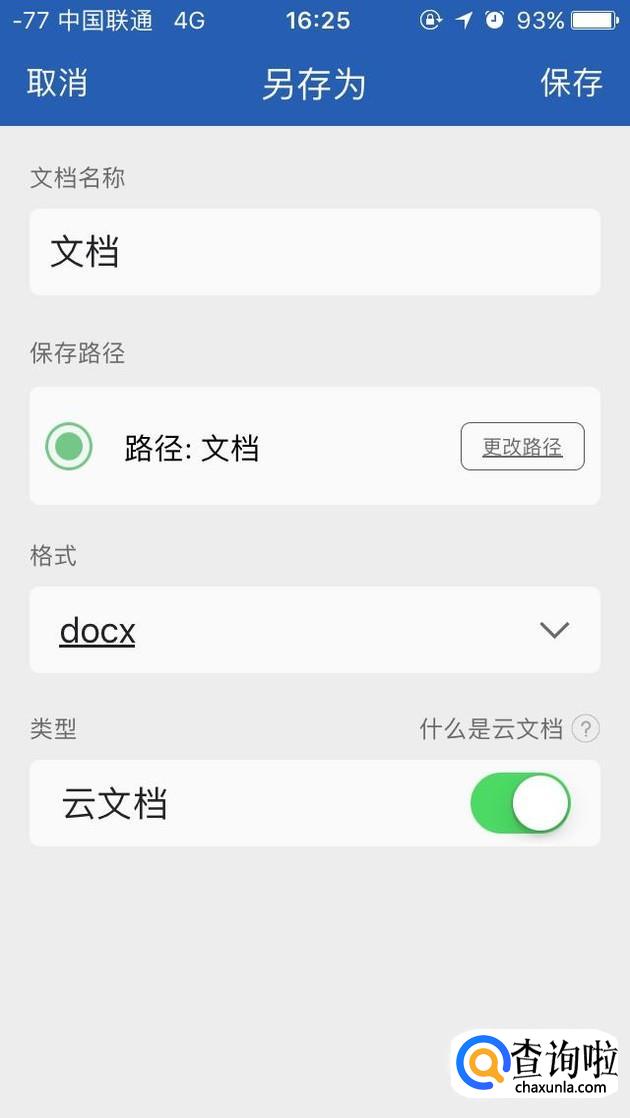Viewport: 630px width, 1118px height.
Task: Edit the 文档名称 text field
Action: click(x=314, y=252)
